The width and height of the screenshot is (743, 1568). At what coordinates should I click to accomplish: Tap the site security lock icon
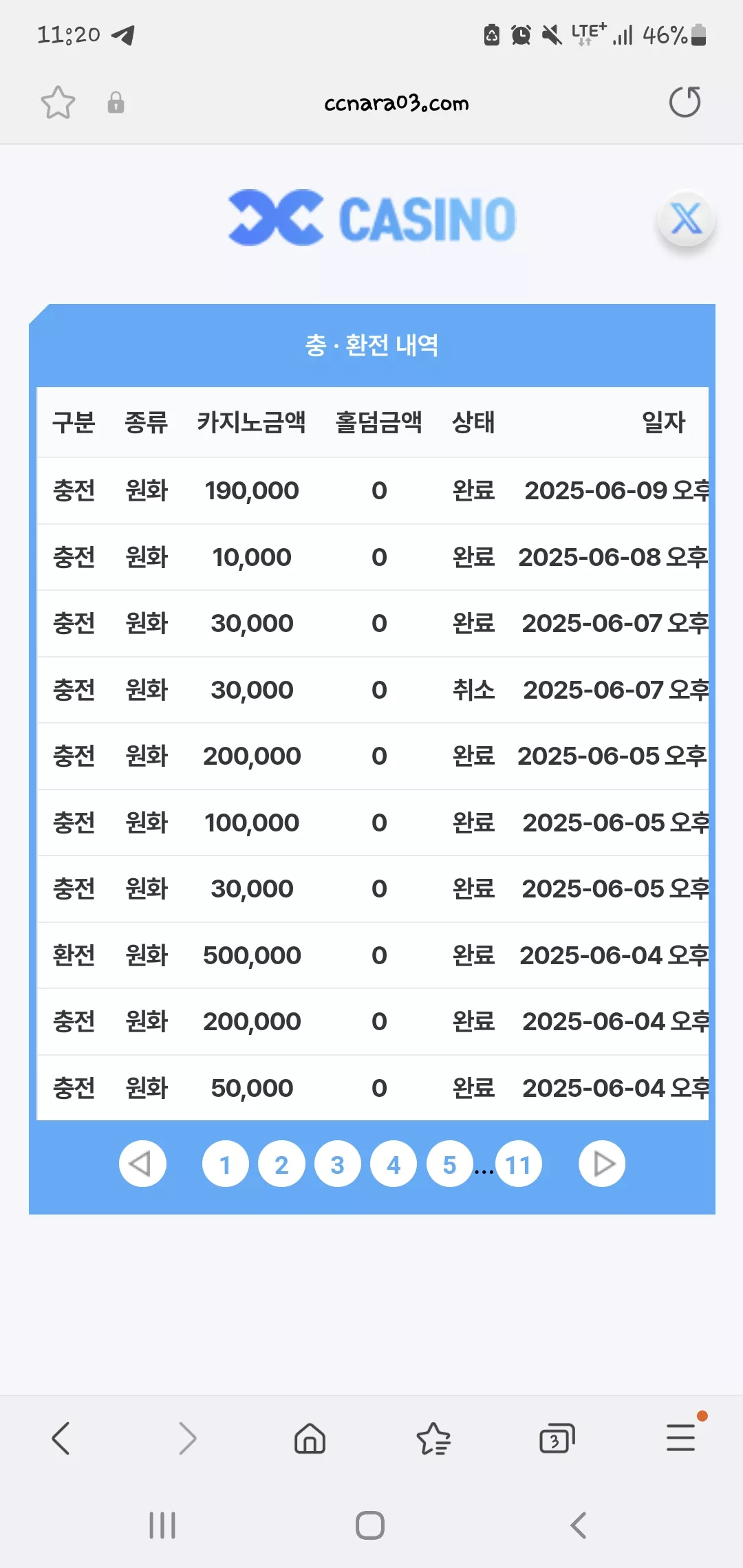(116, 102)
